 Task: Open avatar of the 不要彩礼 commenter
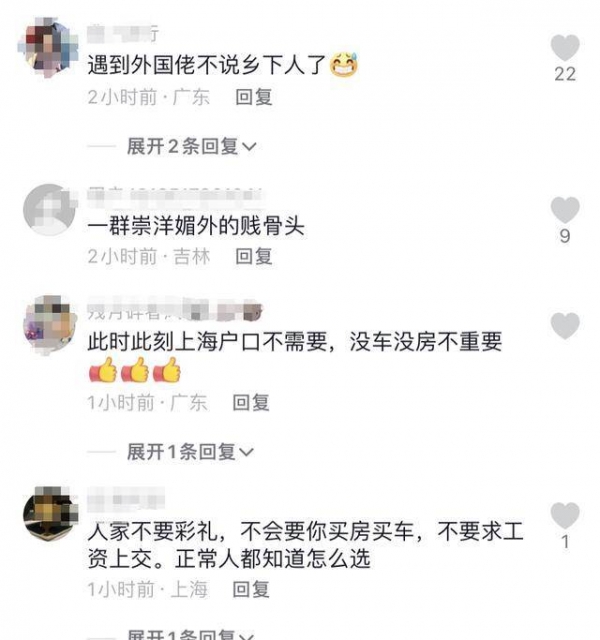47,512
